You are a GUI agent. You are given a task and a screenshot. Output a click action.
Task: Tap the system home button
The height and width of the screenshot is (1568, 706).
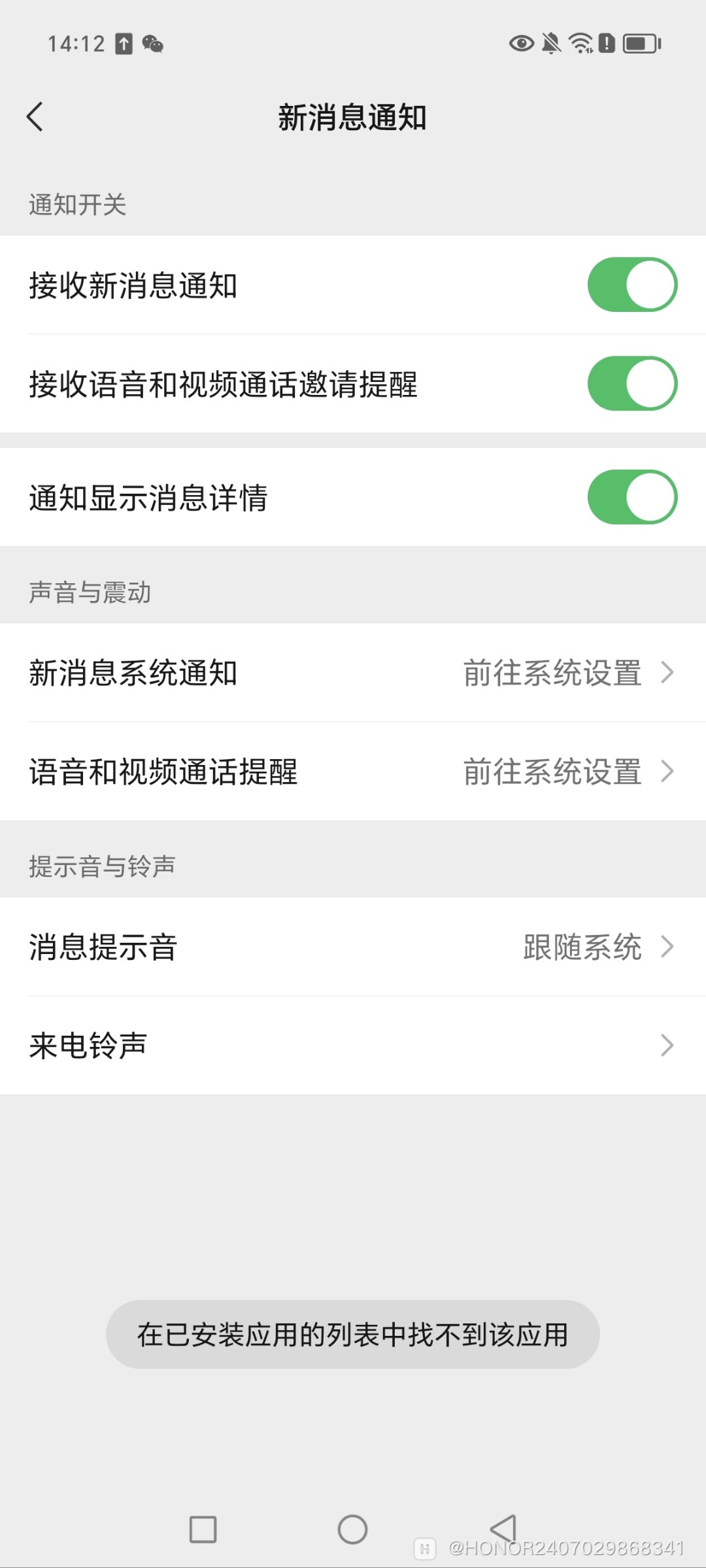[x=353, y=1529]
